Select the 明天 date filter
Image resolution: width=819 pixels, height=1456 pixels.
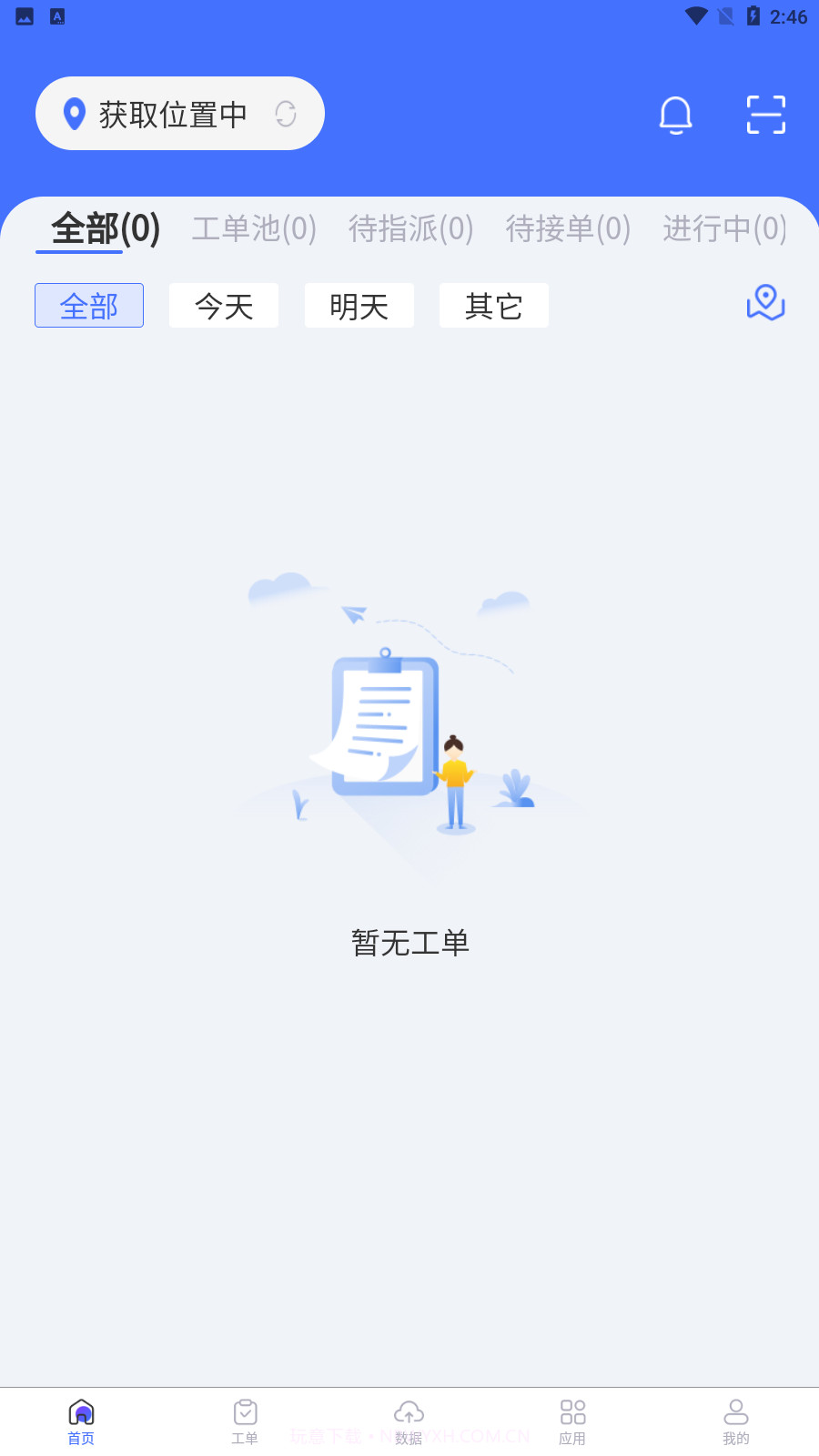[x=359, y=306]
